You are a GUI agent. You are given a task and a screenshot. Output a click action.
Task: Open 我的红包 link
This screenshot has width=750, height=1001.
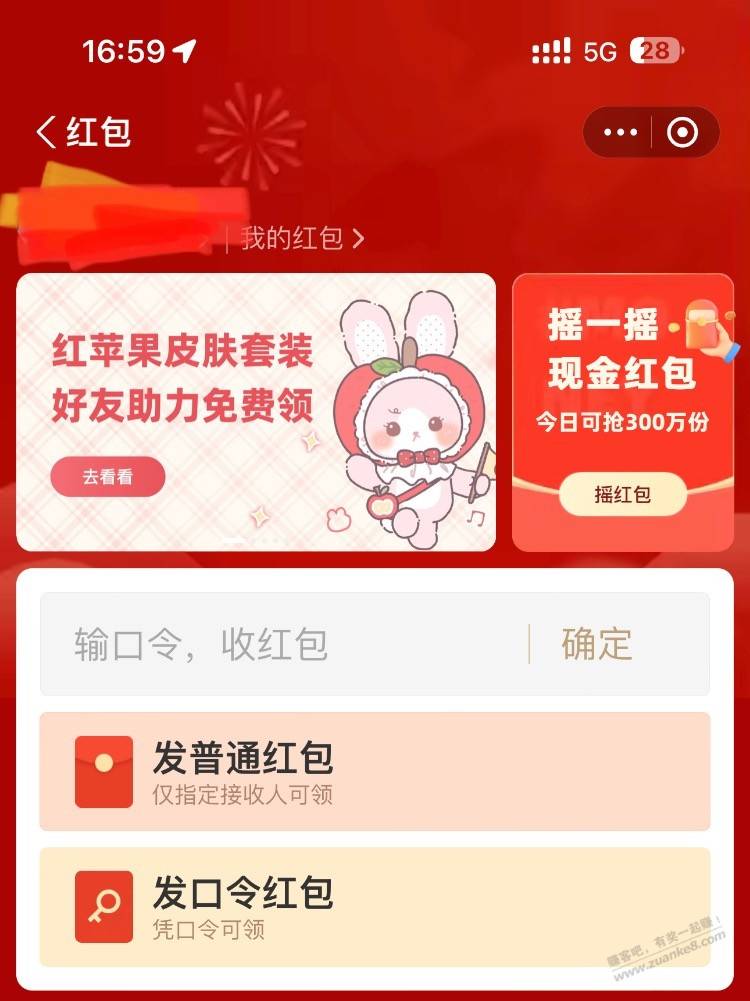coord(302,238)
